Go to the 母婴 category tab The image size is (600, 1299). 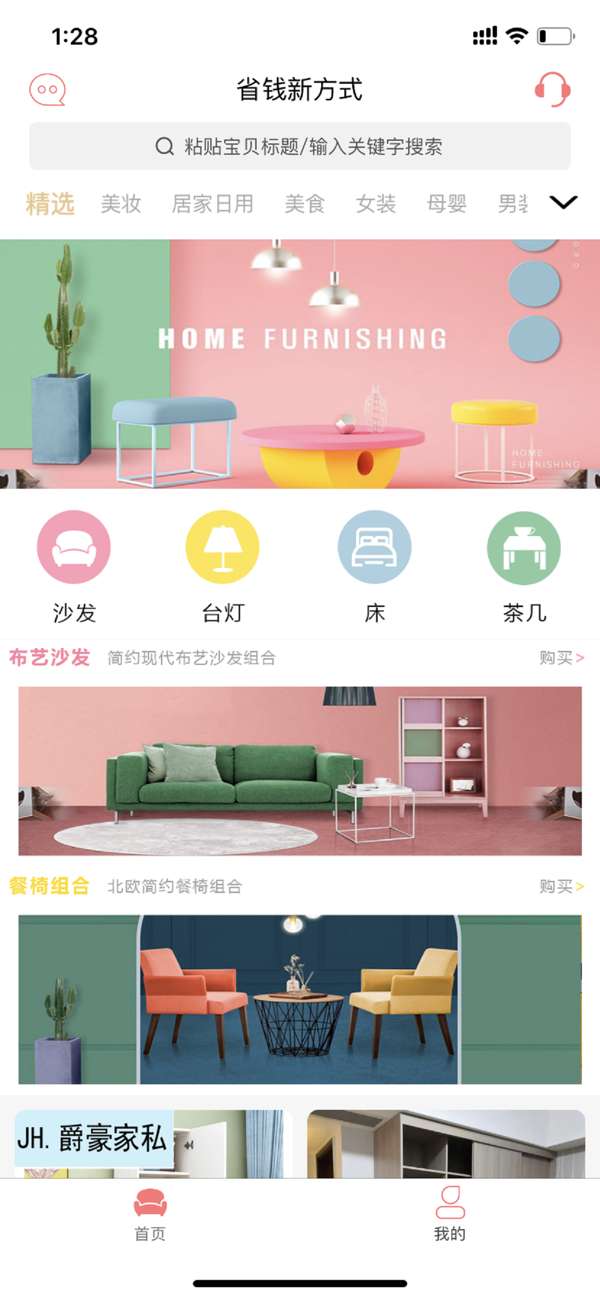(x=447, y=204)
